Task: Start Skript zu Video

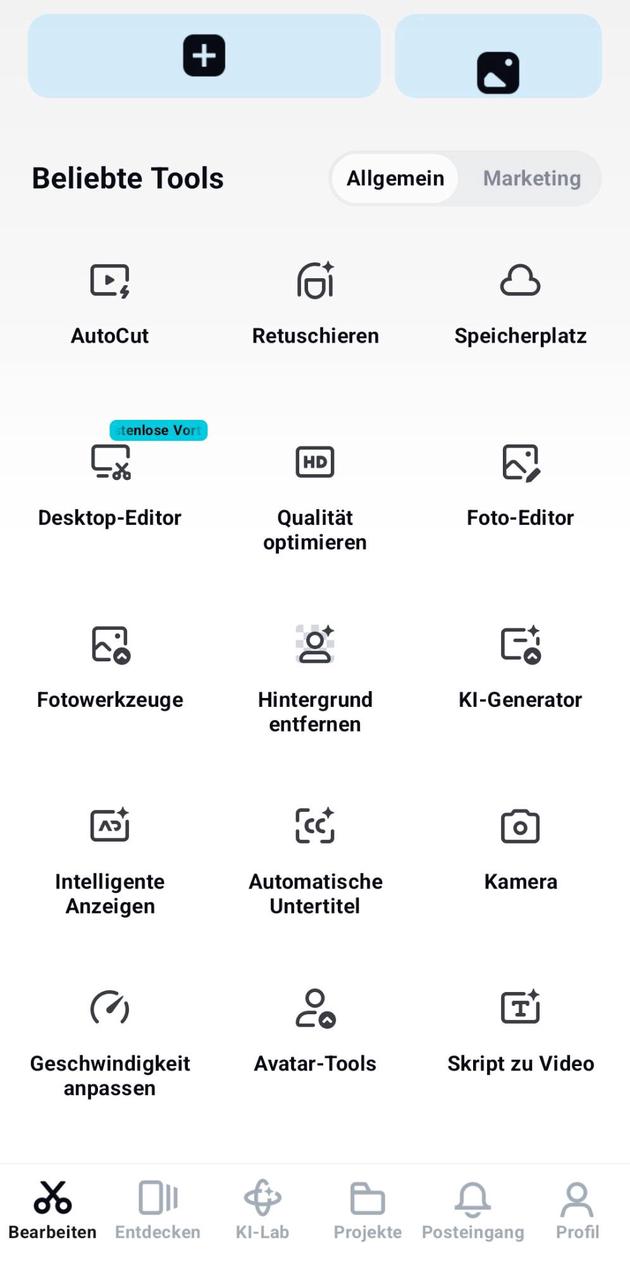Action: (x=520, y=1028)
